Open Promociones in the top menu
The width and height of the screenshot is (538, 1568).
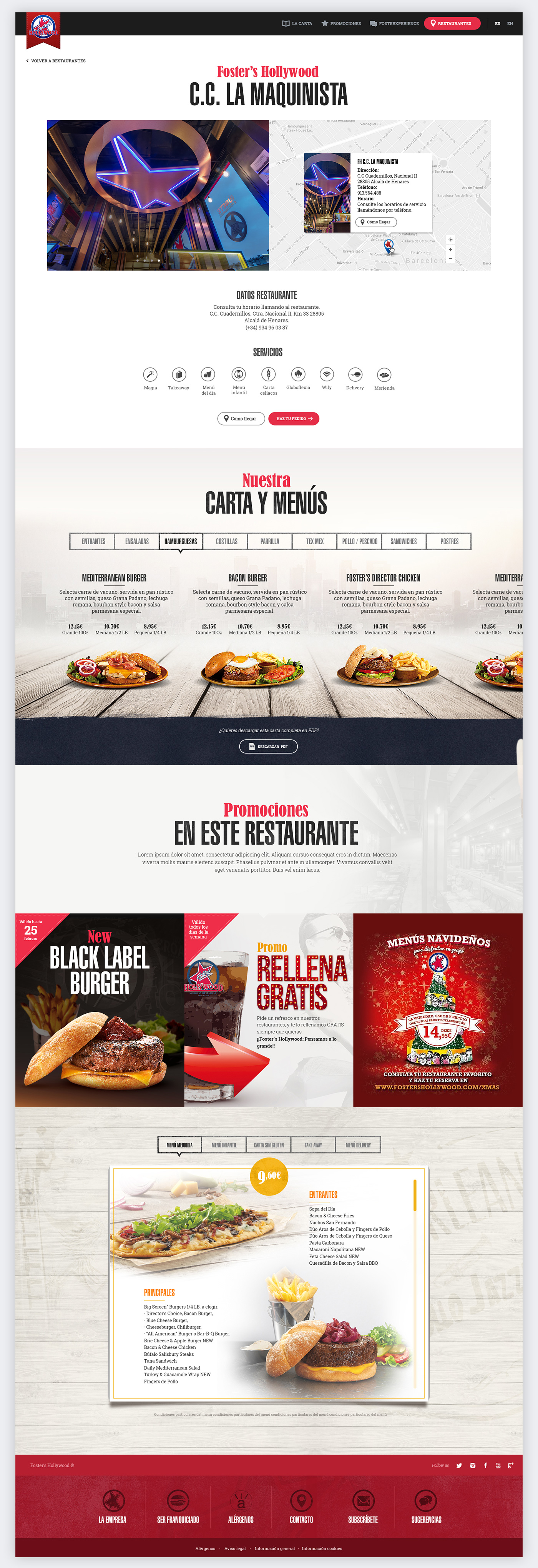click(x=341, y=24)
